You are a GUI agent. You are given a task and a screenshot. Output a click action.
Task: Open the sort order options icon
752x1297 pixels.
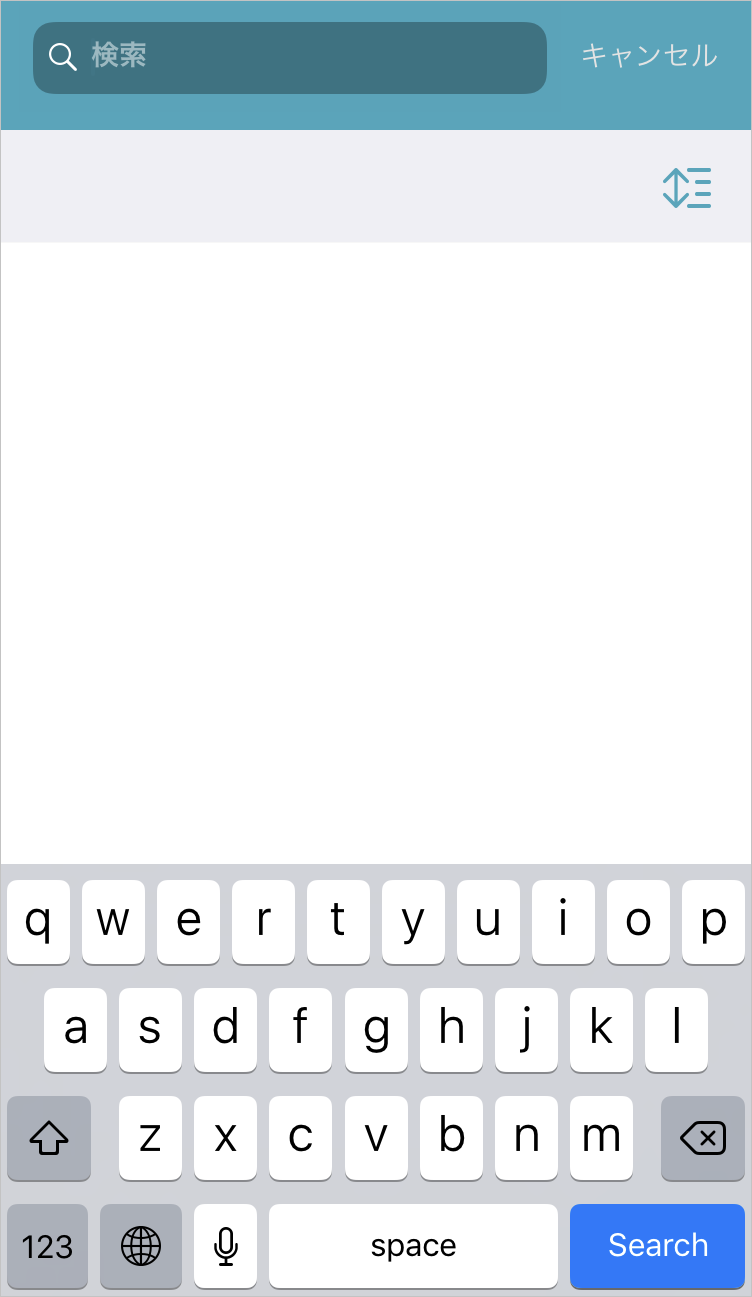tap(687, 187)
